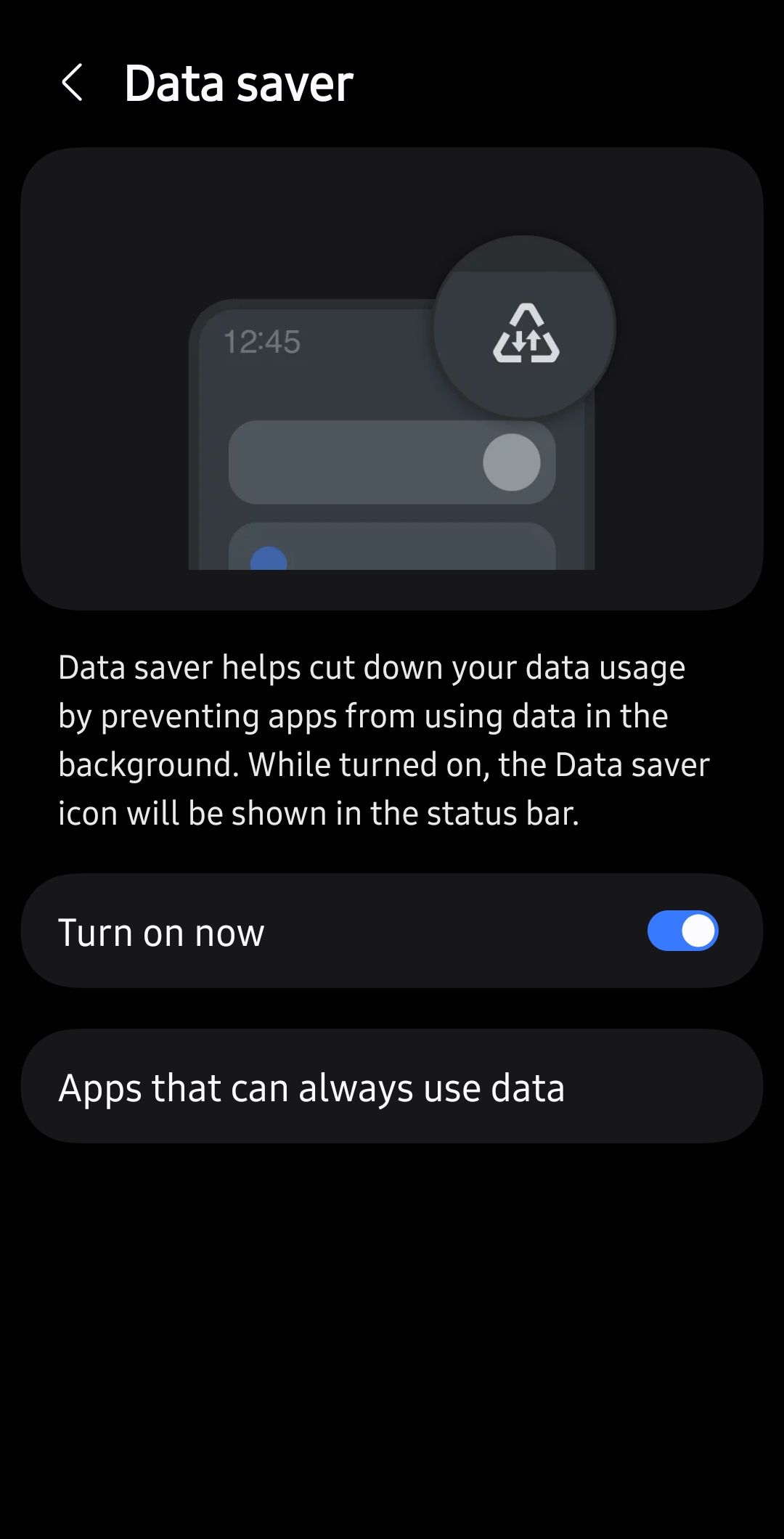Tap the Apps that can always use data row
Image resolution: width=784 pixels, height=1539 pixels.
pos(392,1087)
